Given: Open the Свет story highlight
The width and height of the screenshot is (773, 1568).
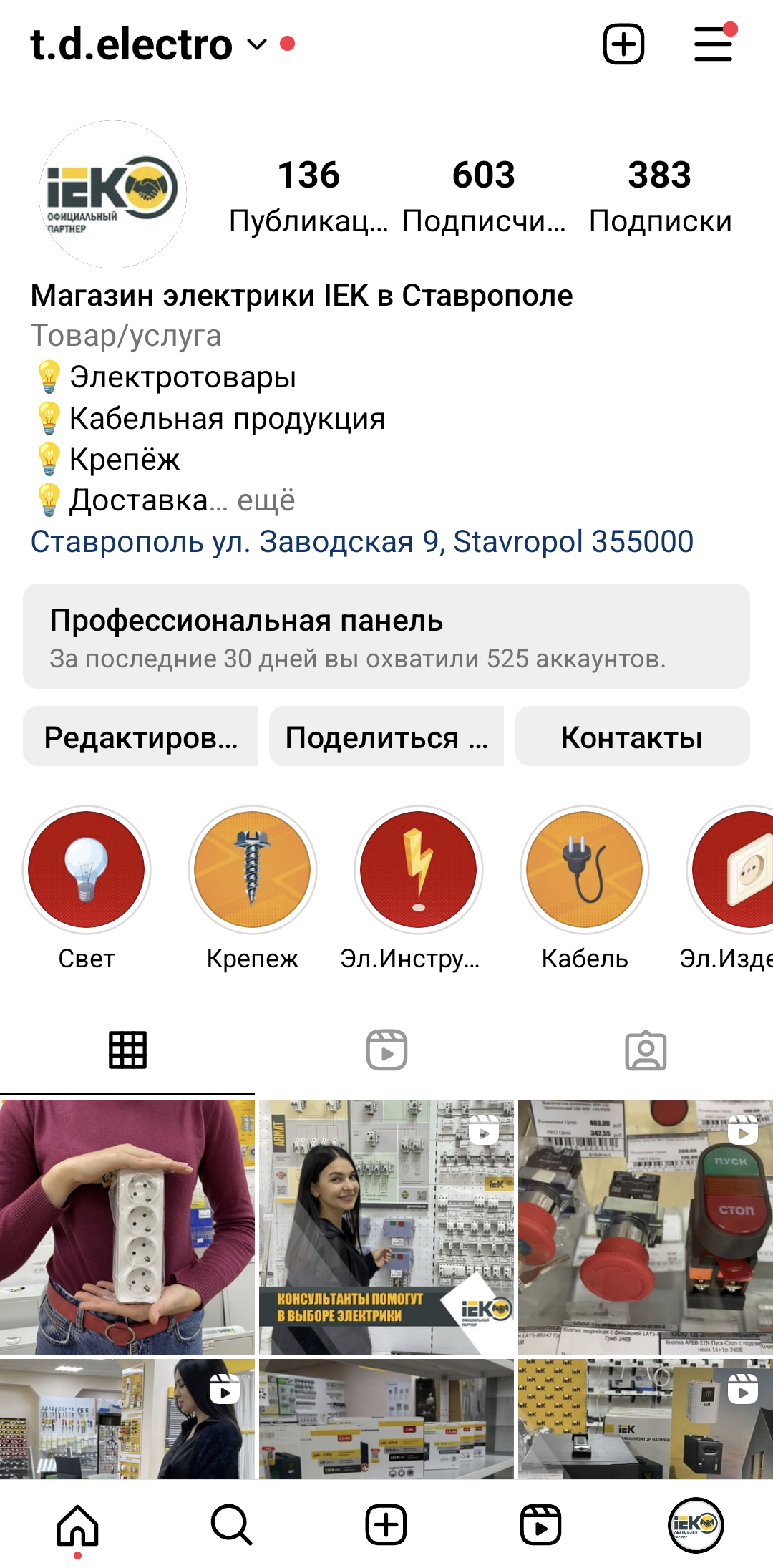Looking at the screenshot, I should [x=87, y=870].
